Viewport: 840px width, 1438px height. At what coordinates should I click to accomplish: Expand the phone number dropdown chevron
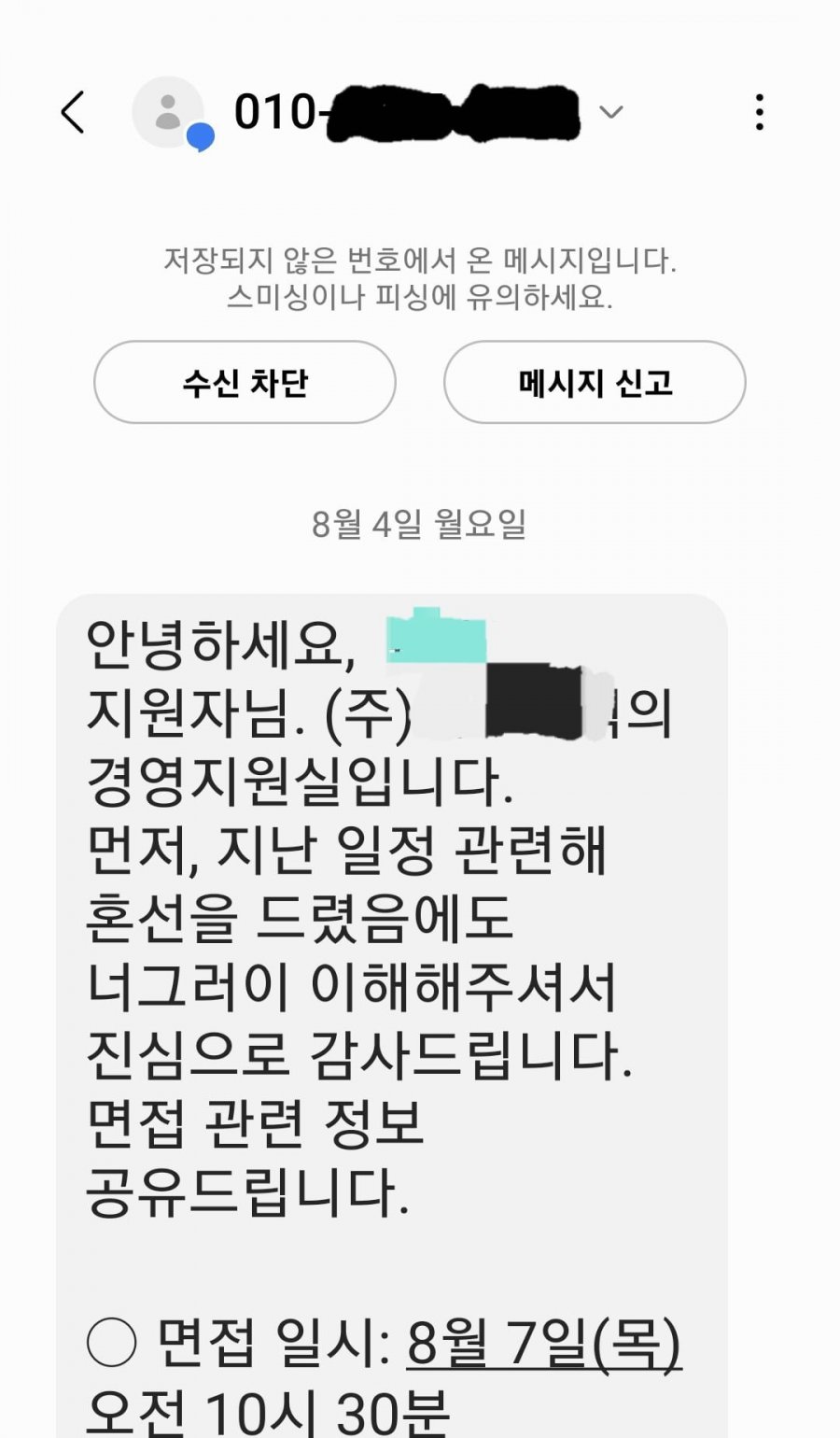point(610,113)
